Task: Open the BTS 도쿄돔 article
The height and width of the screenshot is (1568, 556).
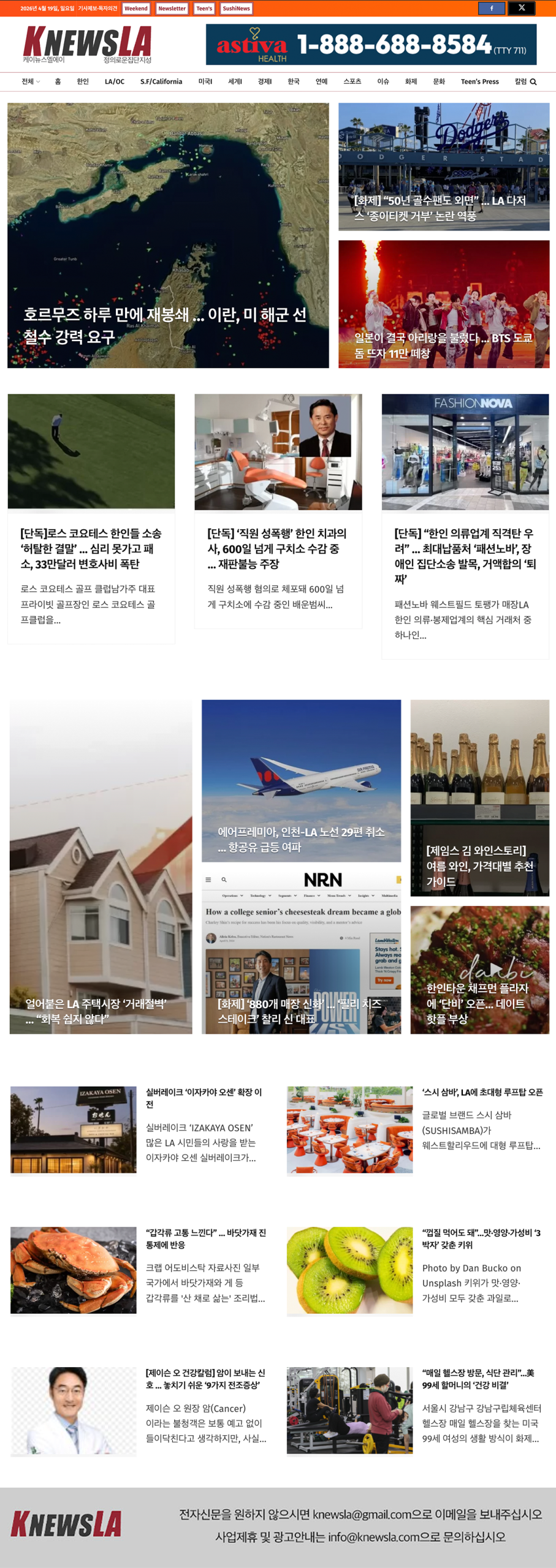Action: [443, 345]
